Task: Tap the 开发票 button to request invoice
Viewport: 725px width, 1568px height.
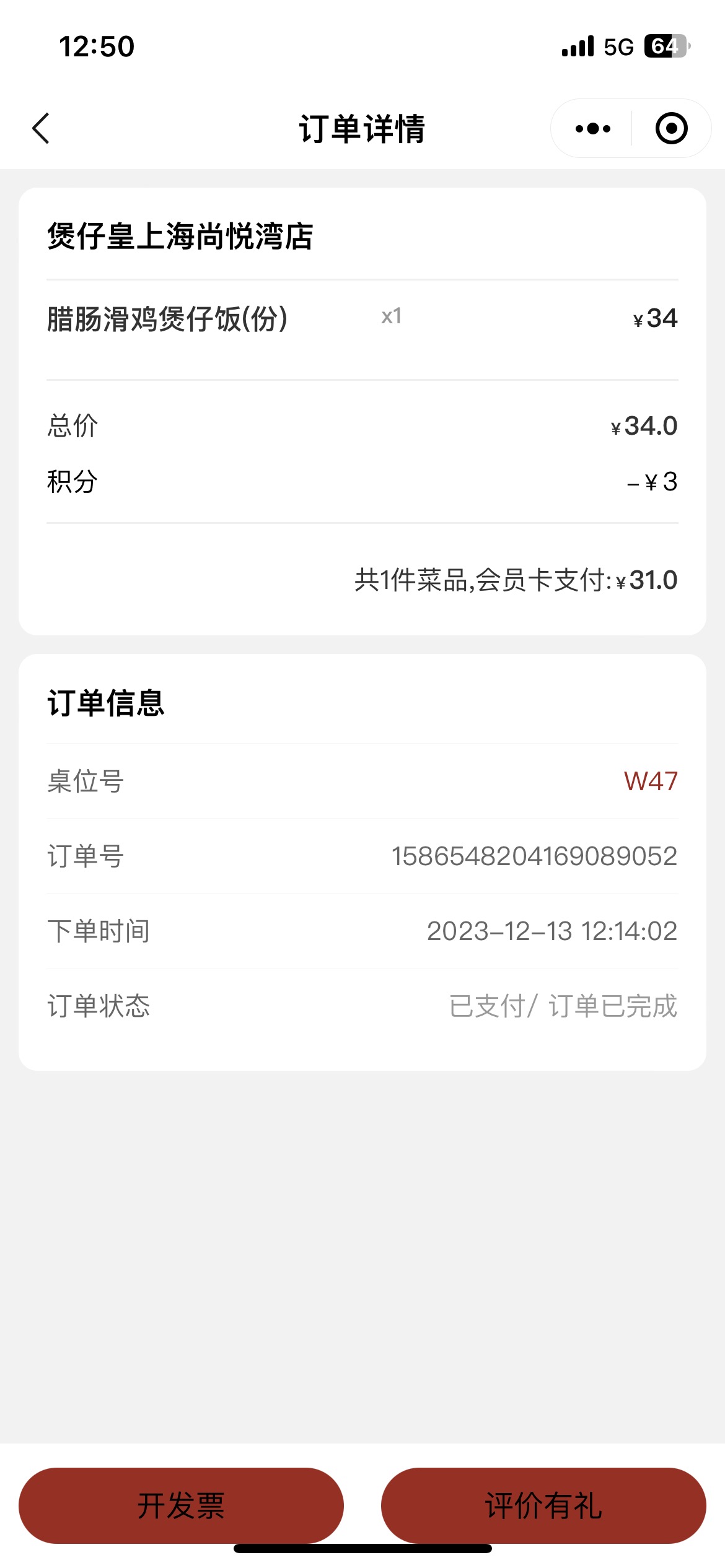Action: coord(181,1505)
